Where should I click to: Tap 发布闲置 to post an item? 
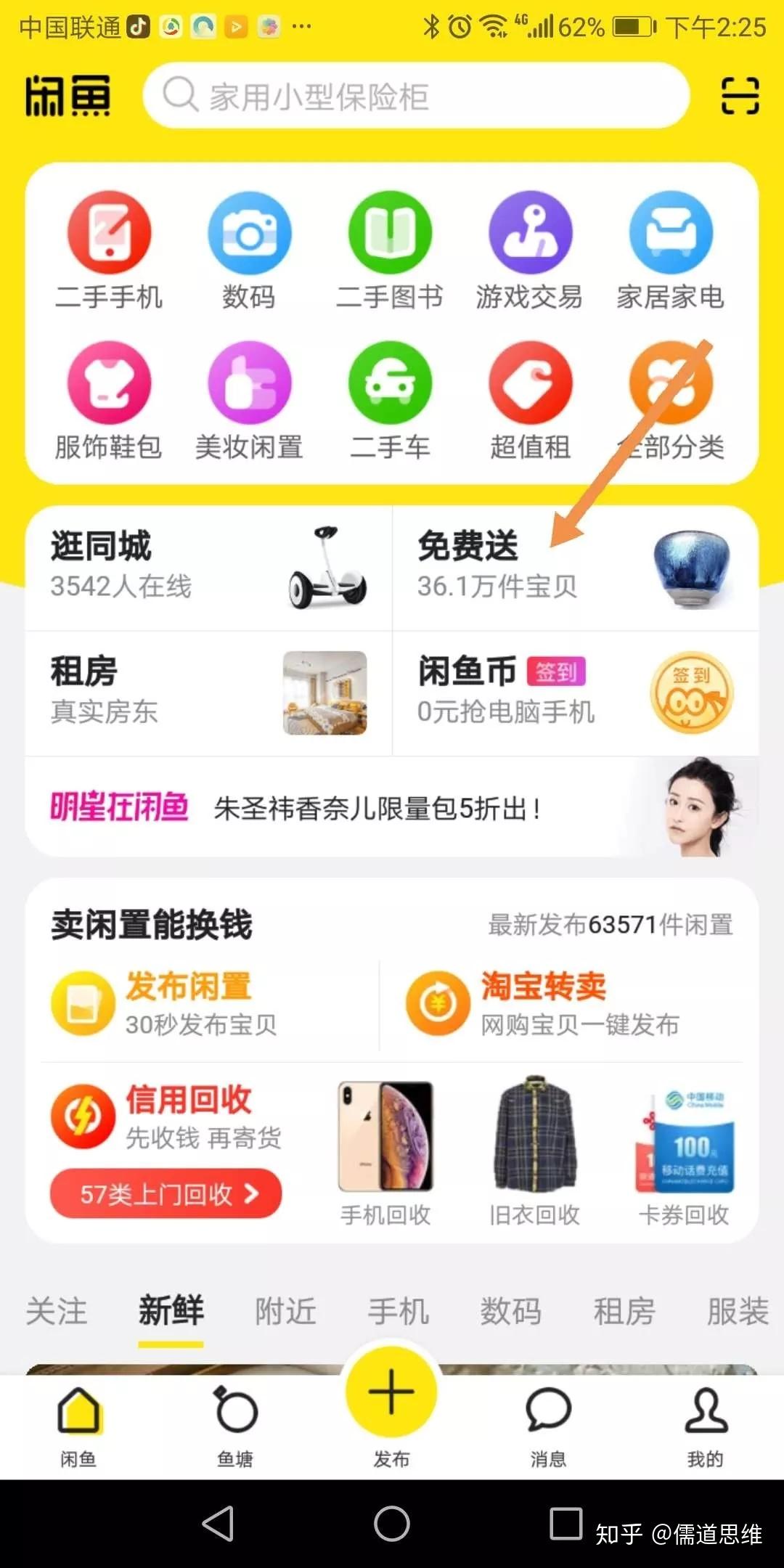[x=189, y=1003]
